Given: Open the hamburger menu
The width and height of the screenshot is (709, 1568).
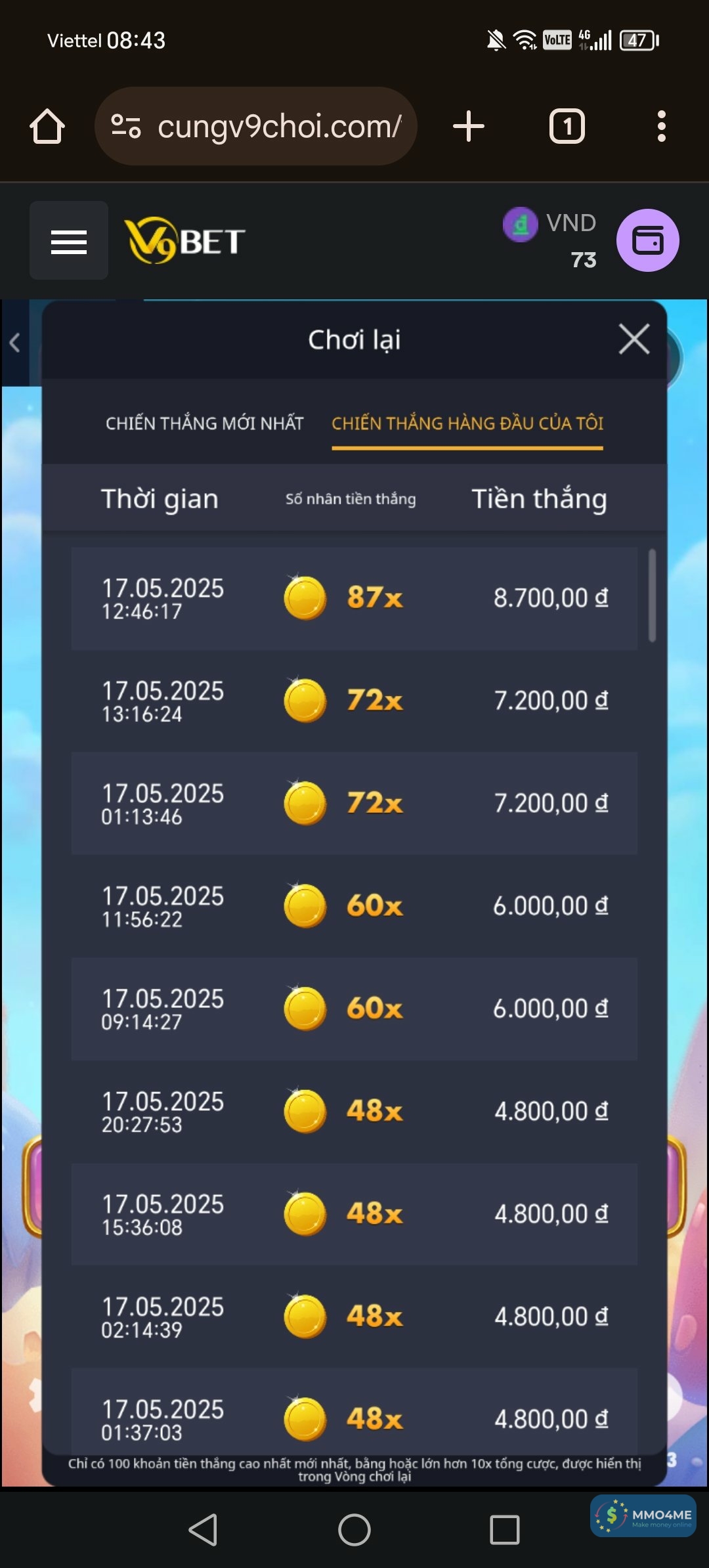Looking at the screenshot, I should click(69, 241).
